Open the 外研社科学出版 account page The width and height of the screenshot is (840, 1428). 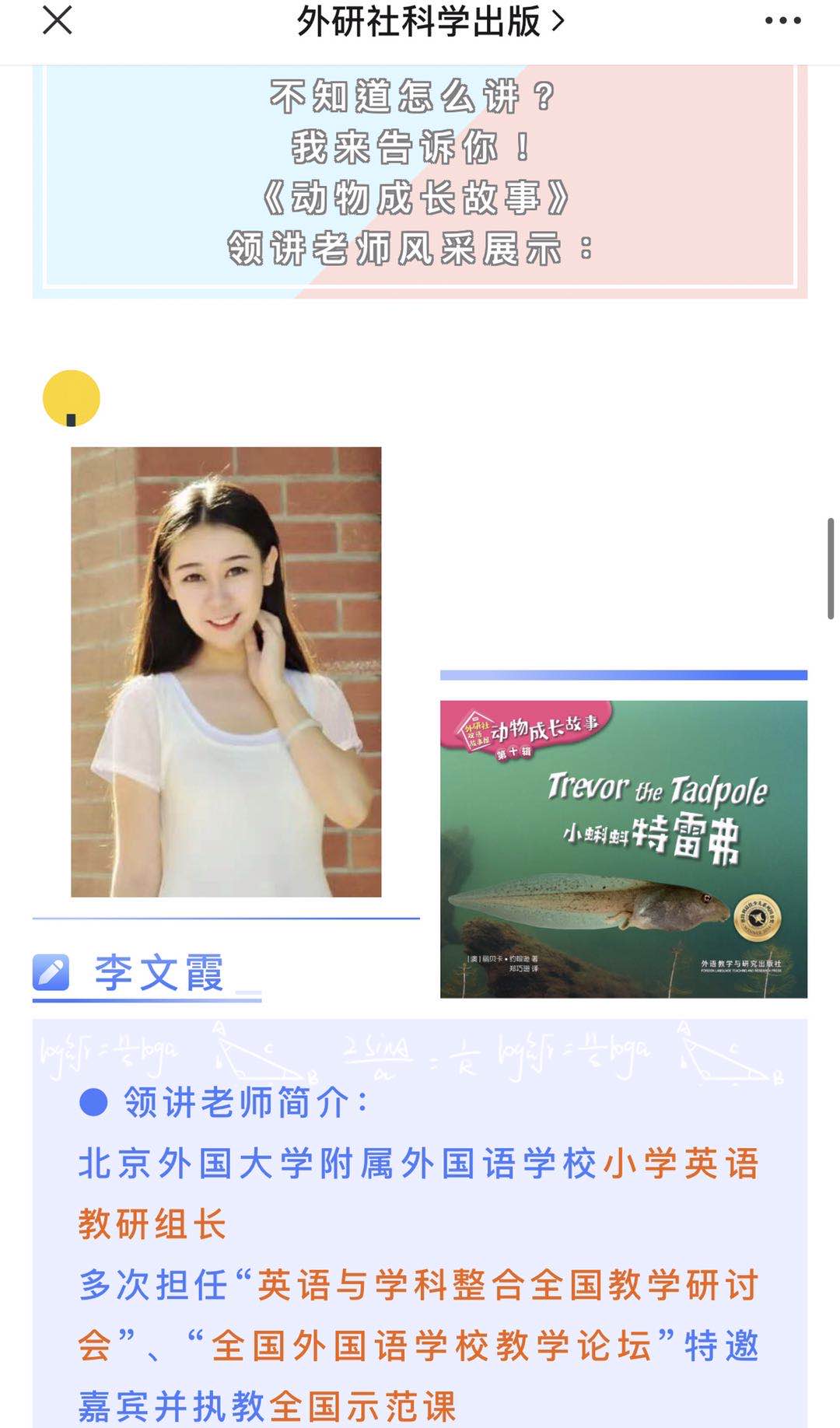coord(429,22)
